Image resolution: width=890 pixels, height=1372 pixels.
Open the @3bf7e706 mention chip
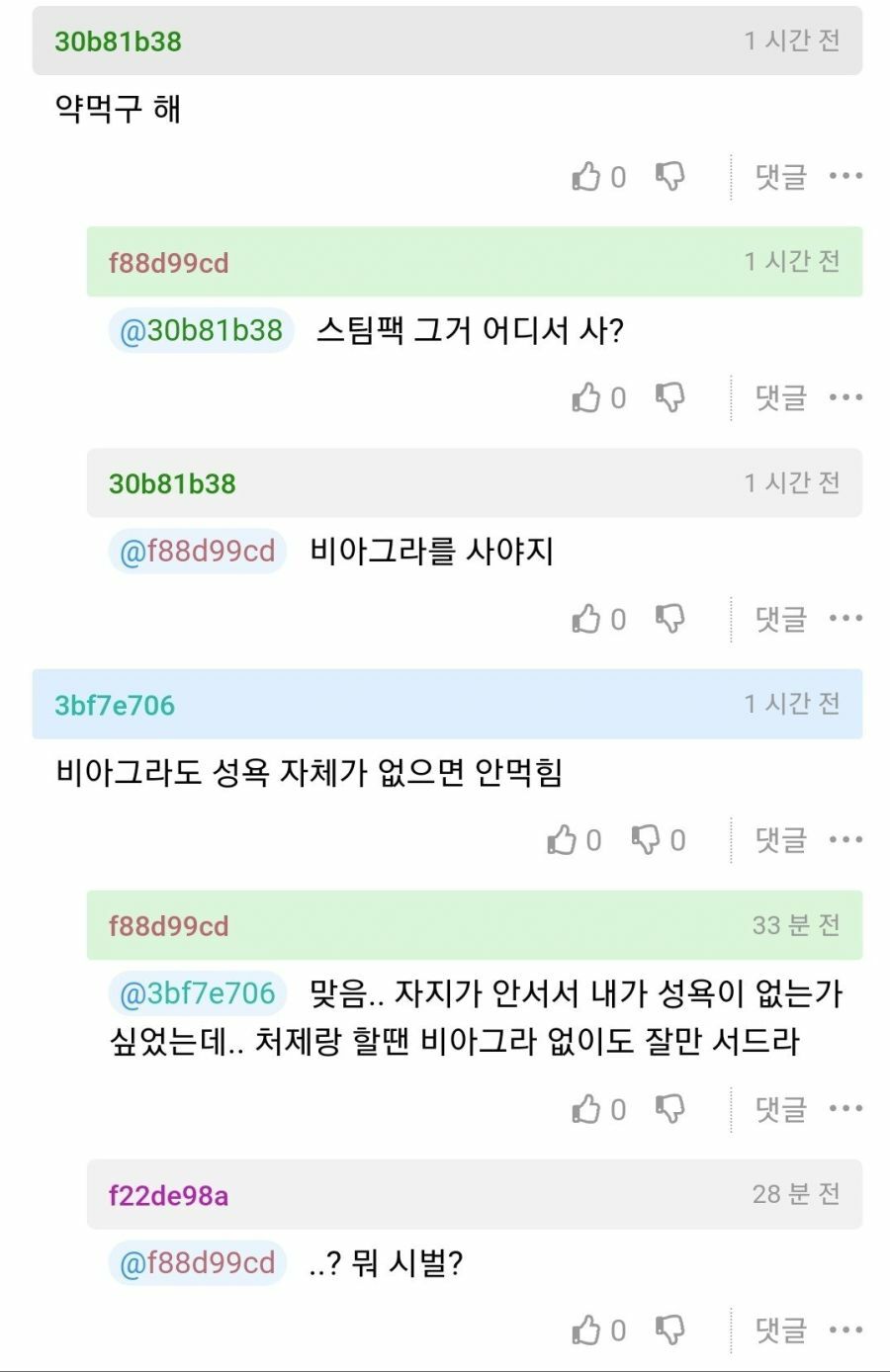(x=198, y=993)
